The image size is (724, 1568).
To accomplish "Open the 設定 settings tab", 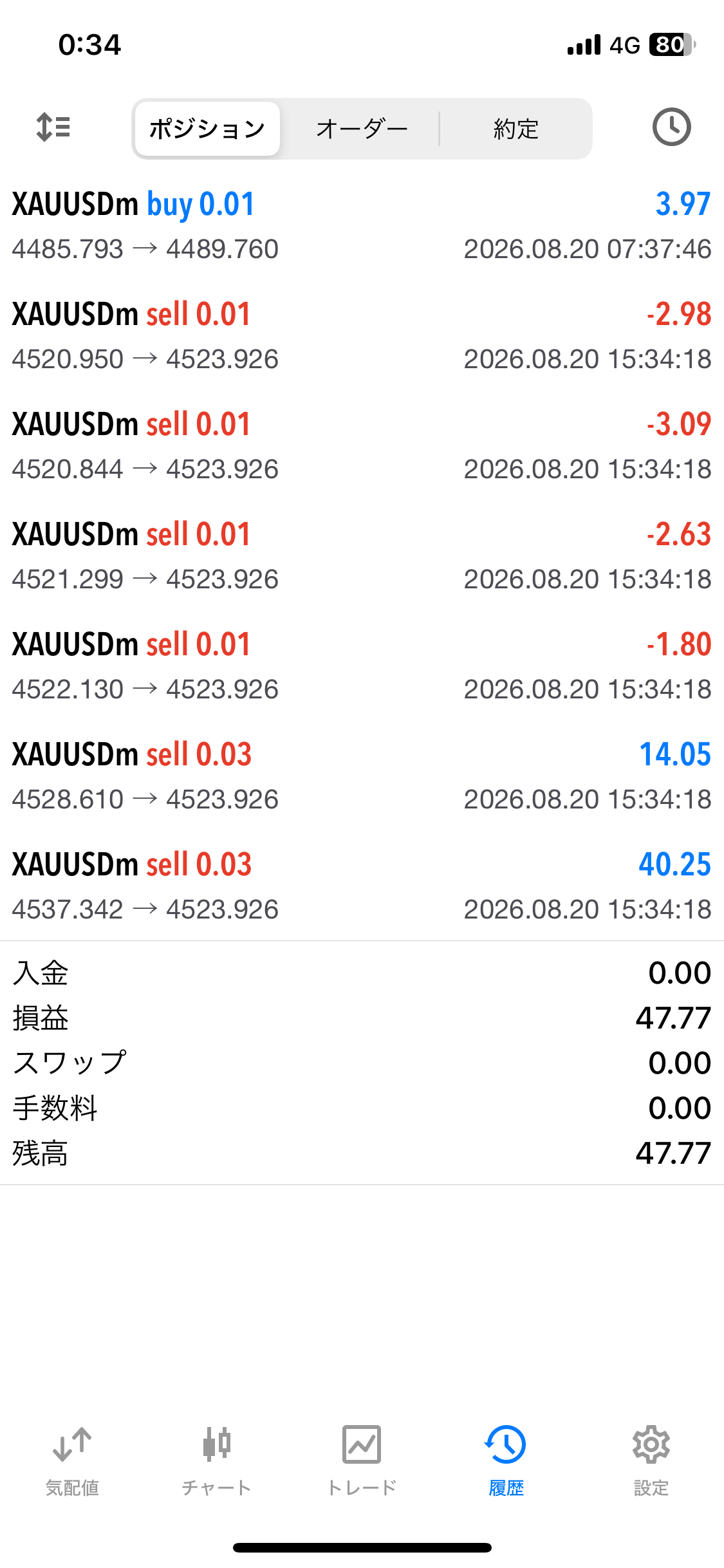I will (x=651, y=1461).
